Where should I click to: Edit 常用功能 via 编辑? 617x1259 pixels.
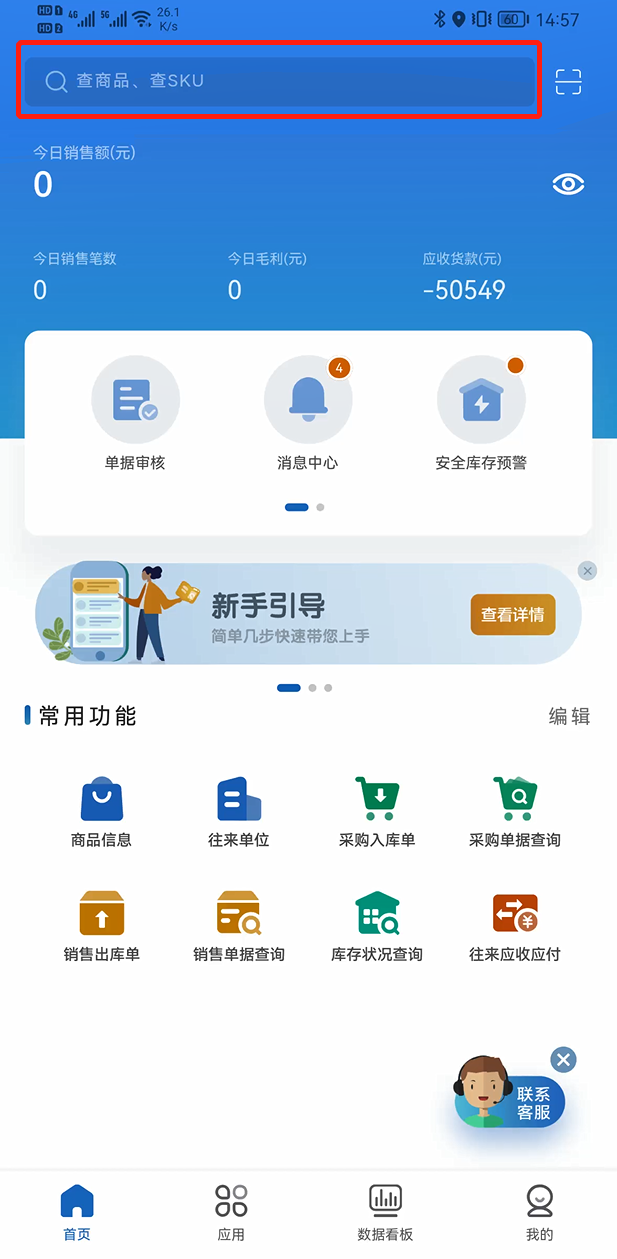pyautogui.click(x=569, y=716)
